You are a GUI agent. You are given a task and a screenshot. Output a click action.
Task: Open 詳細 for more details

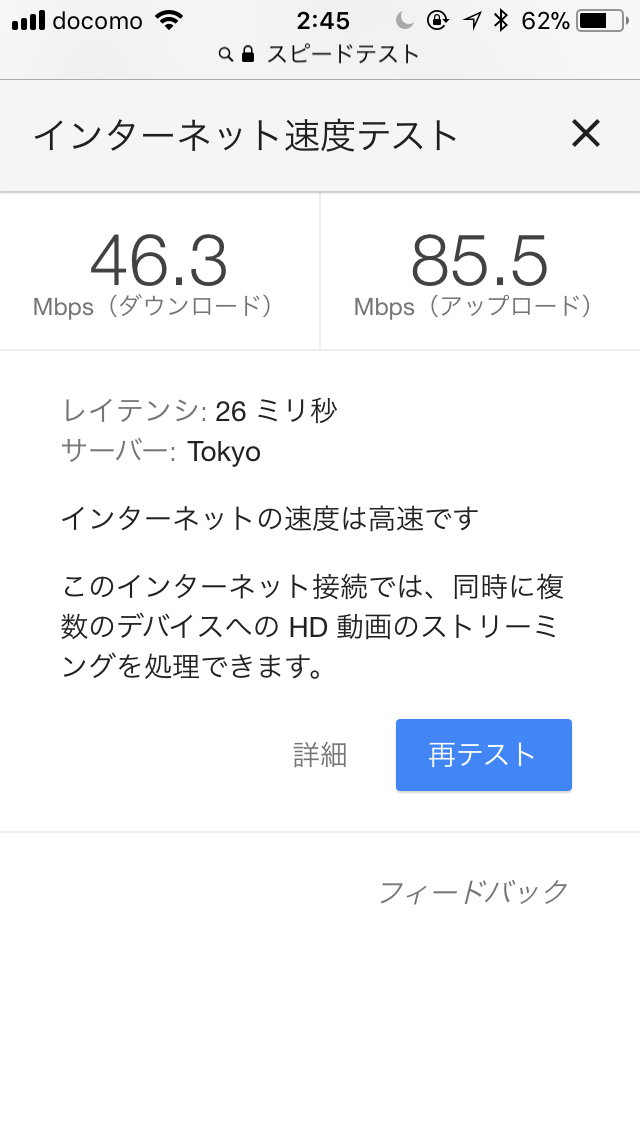(x=320, y=755)
